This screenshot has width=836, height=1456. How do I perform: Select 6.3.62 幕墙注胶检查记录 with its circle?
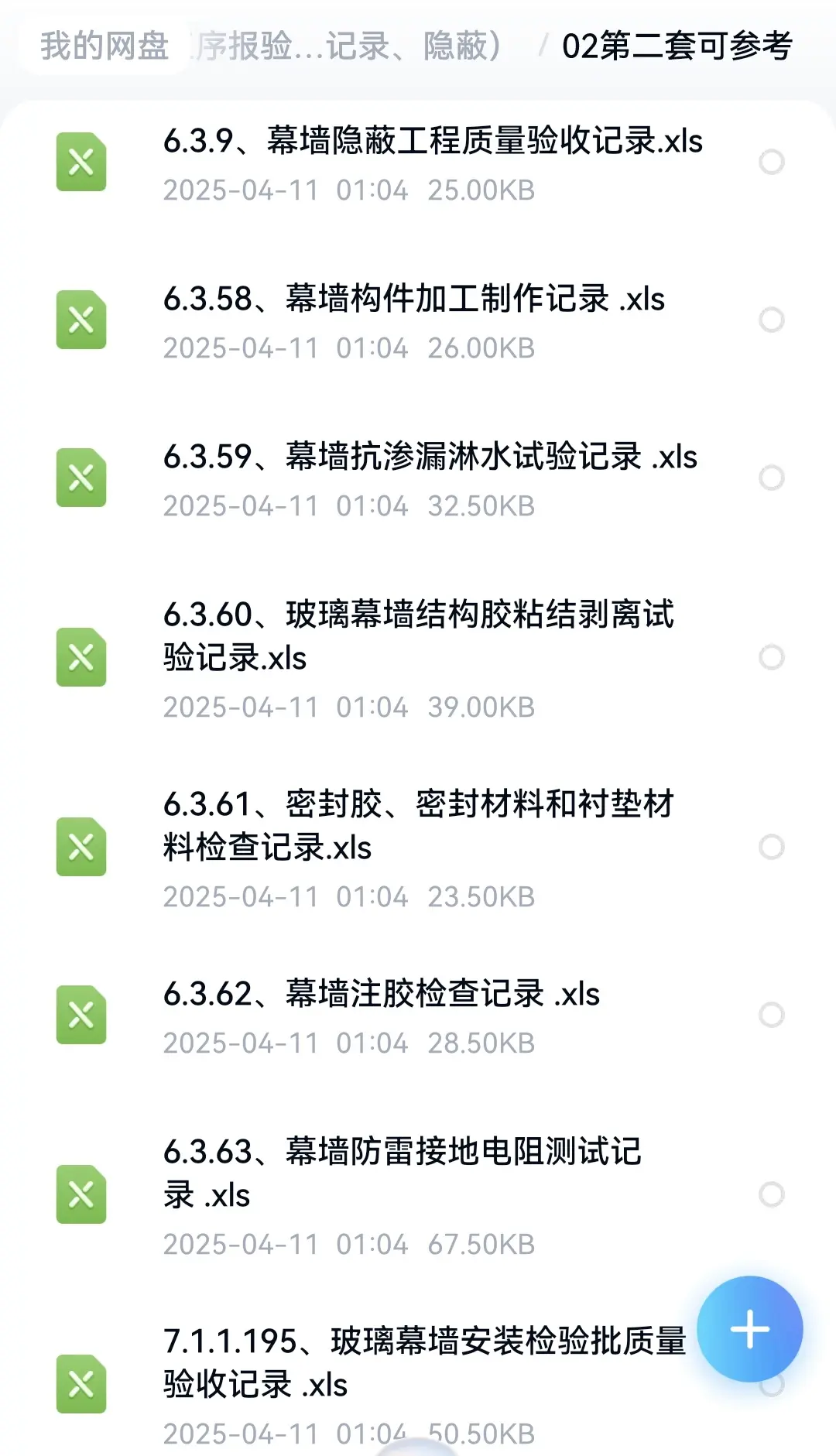(x=771, y=1015)
